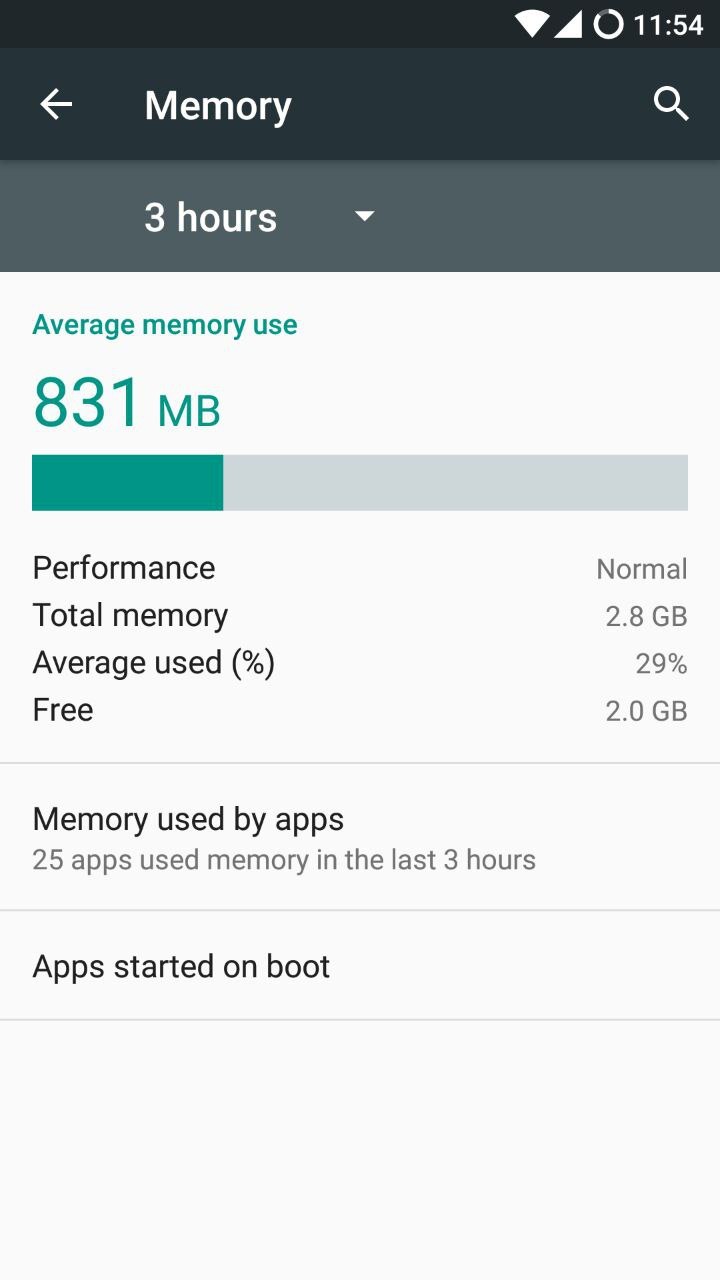
Task: Expand the 3 hours time range dropdown
Action: [260, 217]
